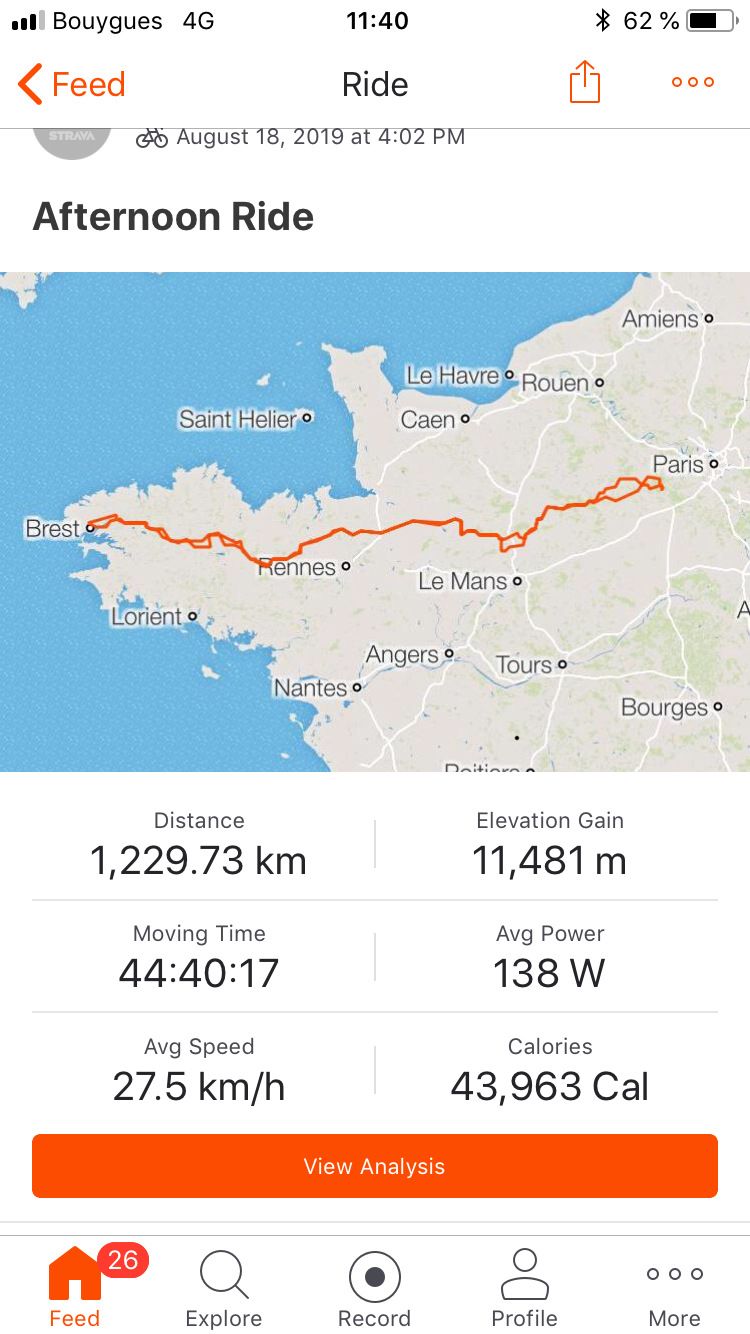Go to the Profile tab
This screenshot has height=1334, width=750.
(524, 1287)
